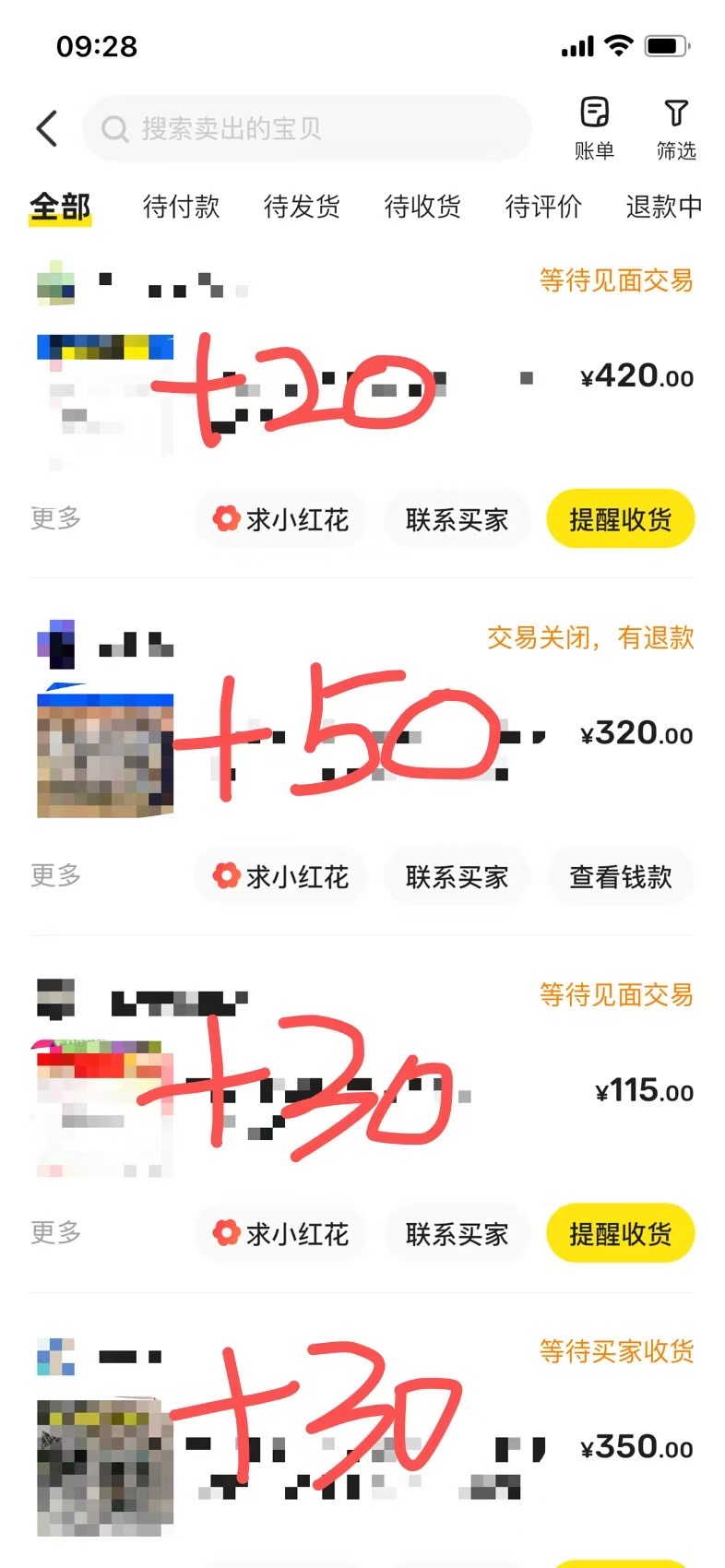
Task: Switch to the 待评价 tab
Action: pos(543,207)
